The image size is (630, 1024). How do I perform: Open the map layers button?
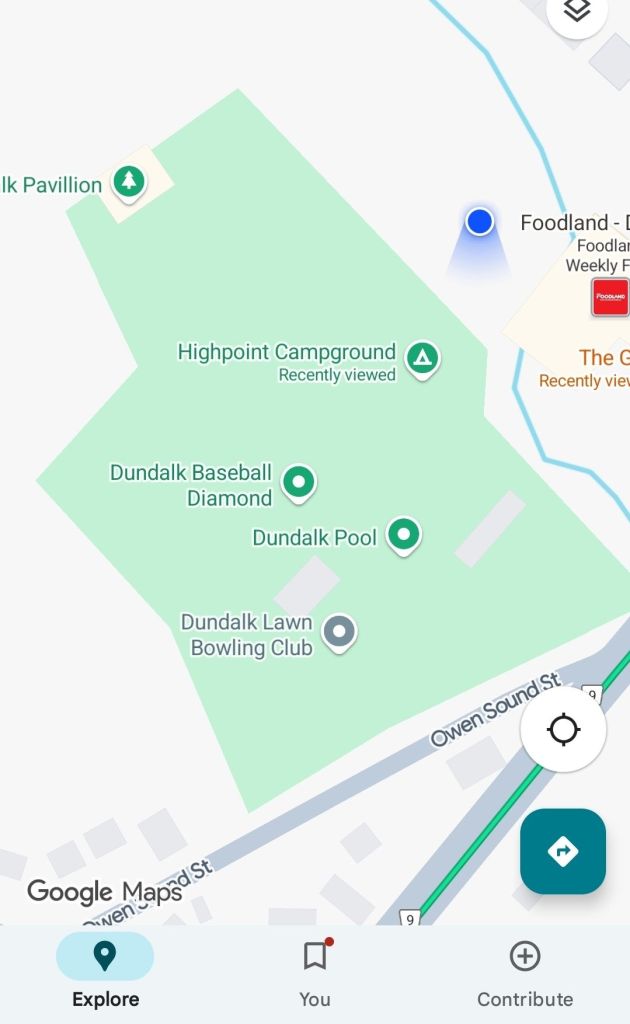[x=577, y=12]
